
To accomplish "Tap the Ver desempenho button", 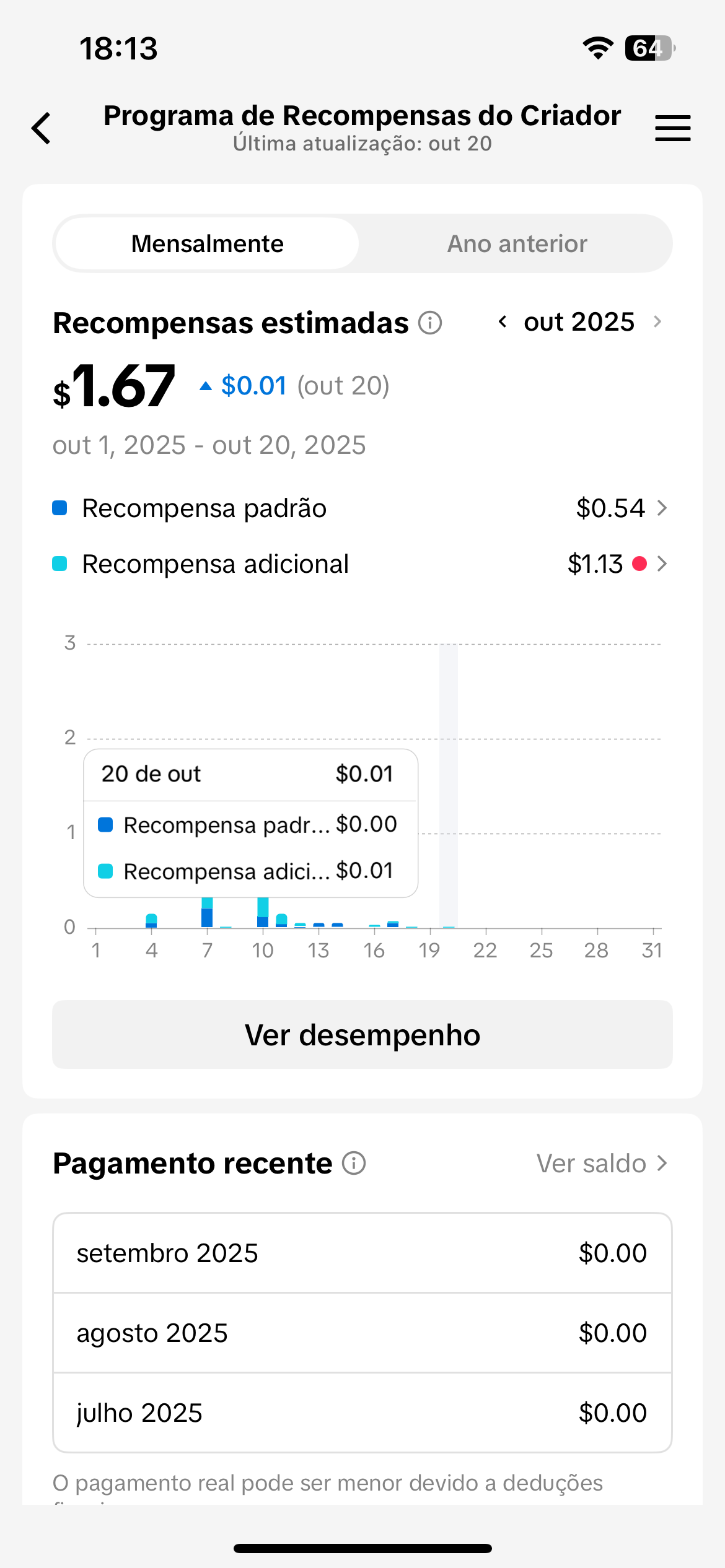I will (x=362, y=1035).
